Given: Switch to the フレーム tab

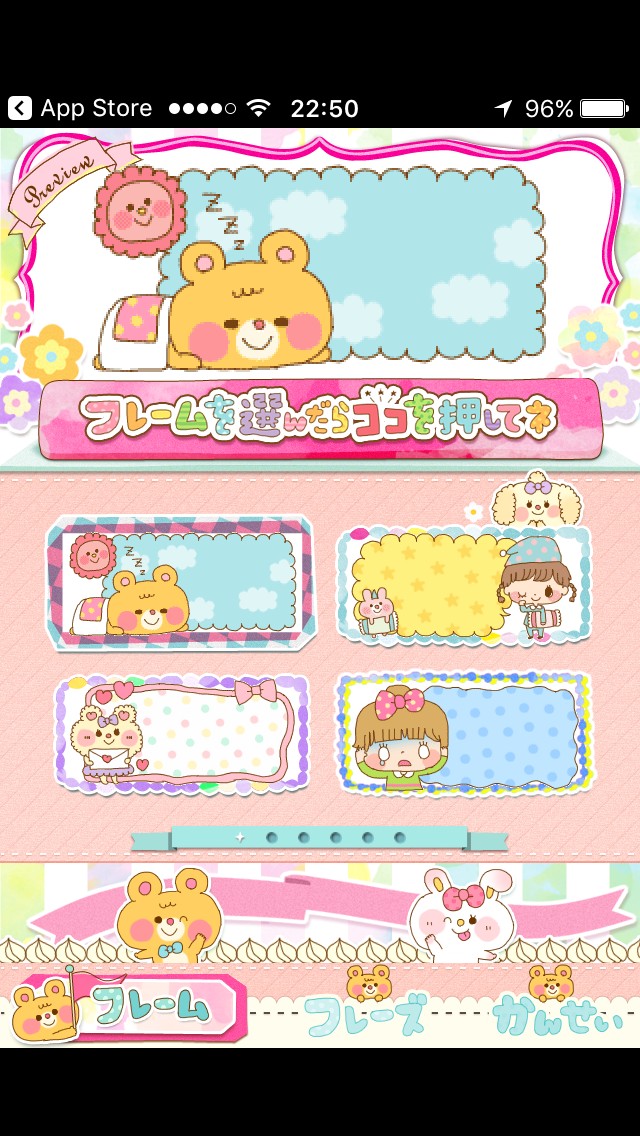Looking at the screenshot, I should tap(128, 1006).
